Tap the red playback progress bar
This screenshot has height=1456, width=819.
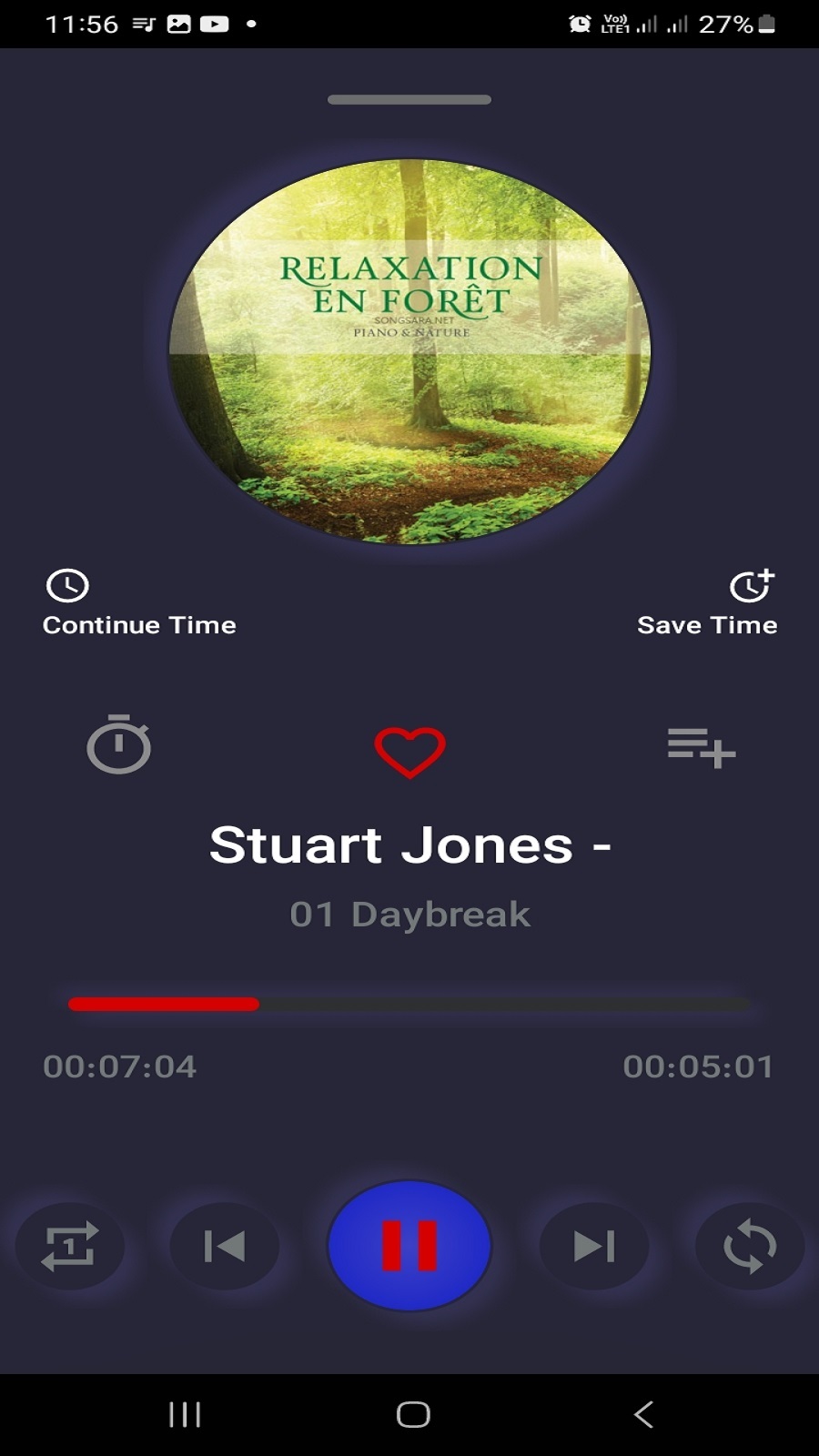click(x=164, y=1004)
